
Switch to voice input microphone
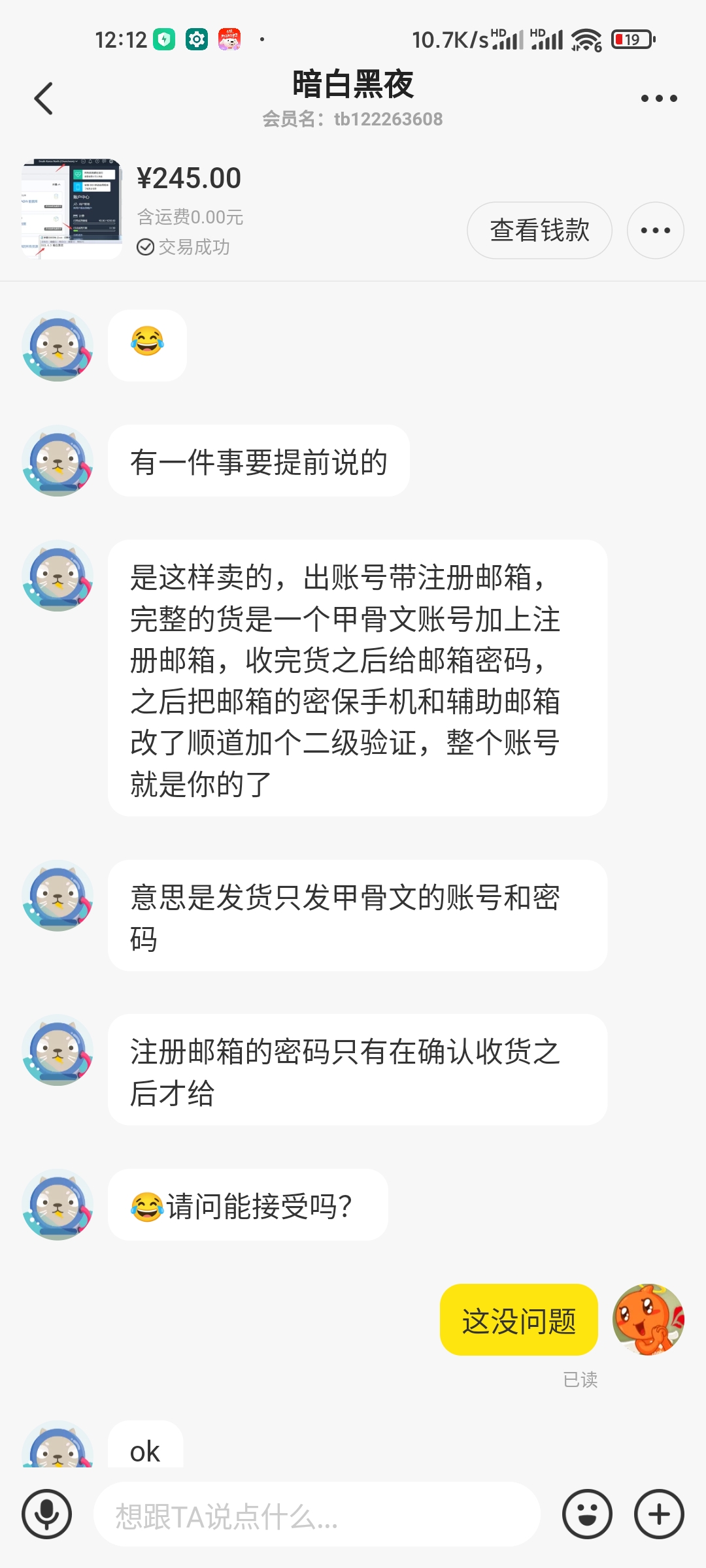pyautogui.click(x=46, y=1514)
